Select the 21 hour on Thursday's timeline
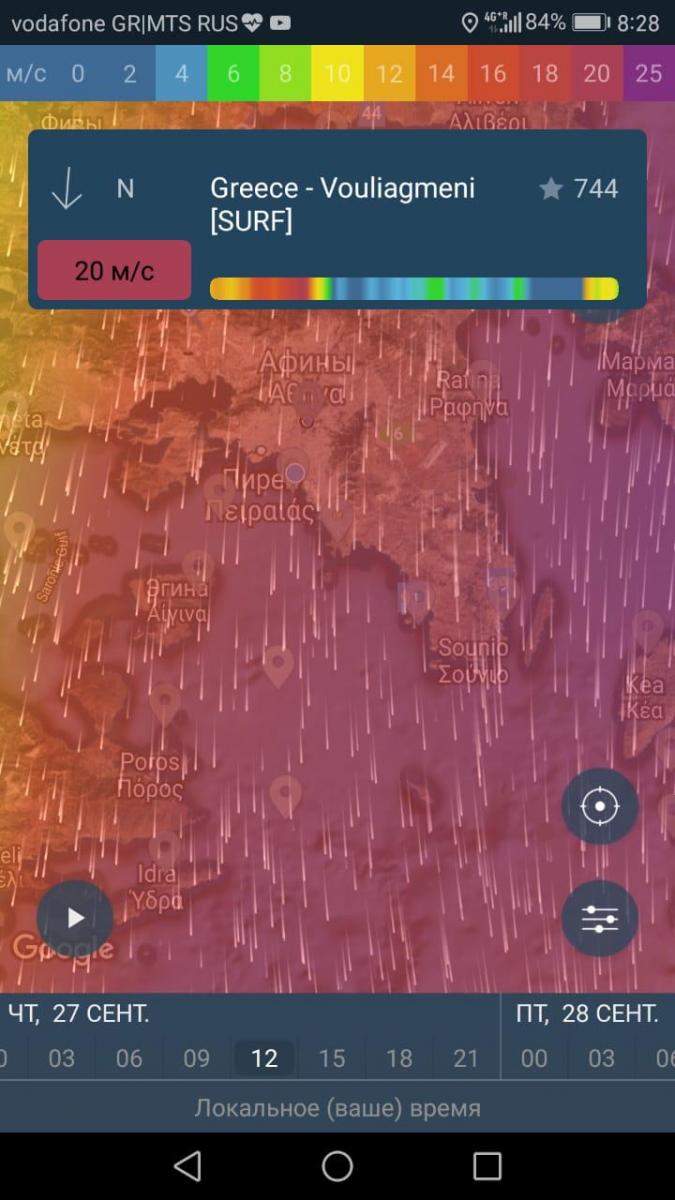 (466, 1058)
